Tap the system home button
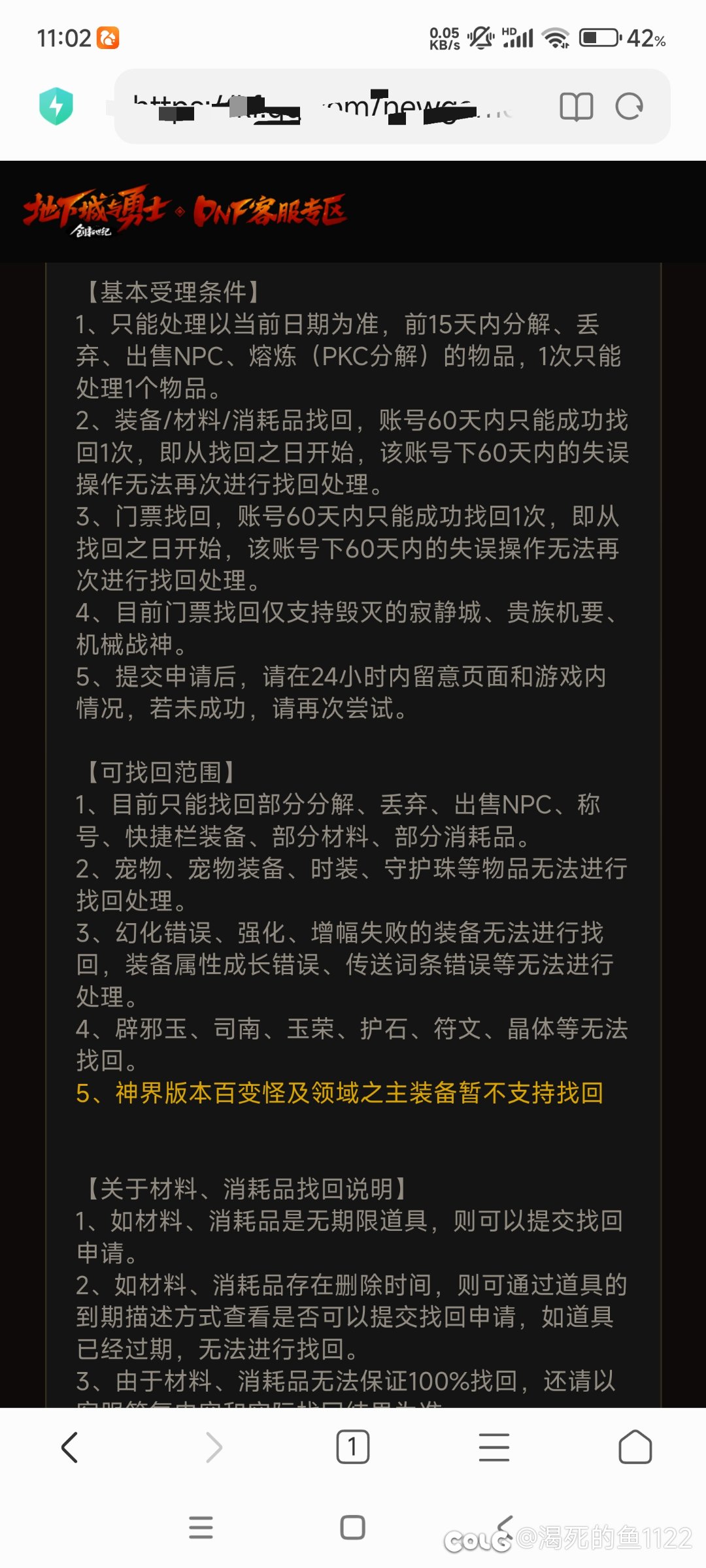The height and width of the screenshot is (1568, 706). click(353, 1527)
